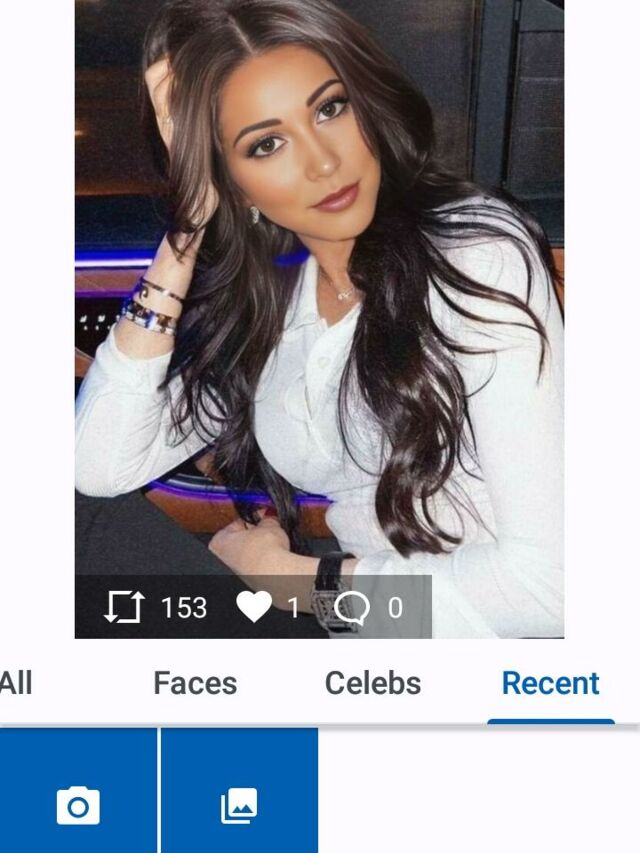Choose a picture from the gallery
The image size is (640, 853).
click(x=239, y=805)
